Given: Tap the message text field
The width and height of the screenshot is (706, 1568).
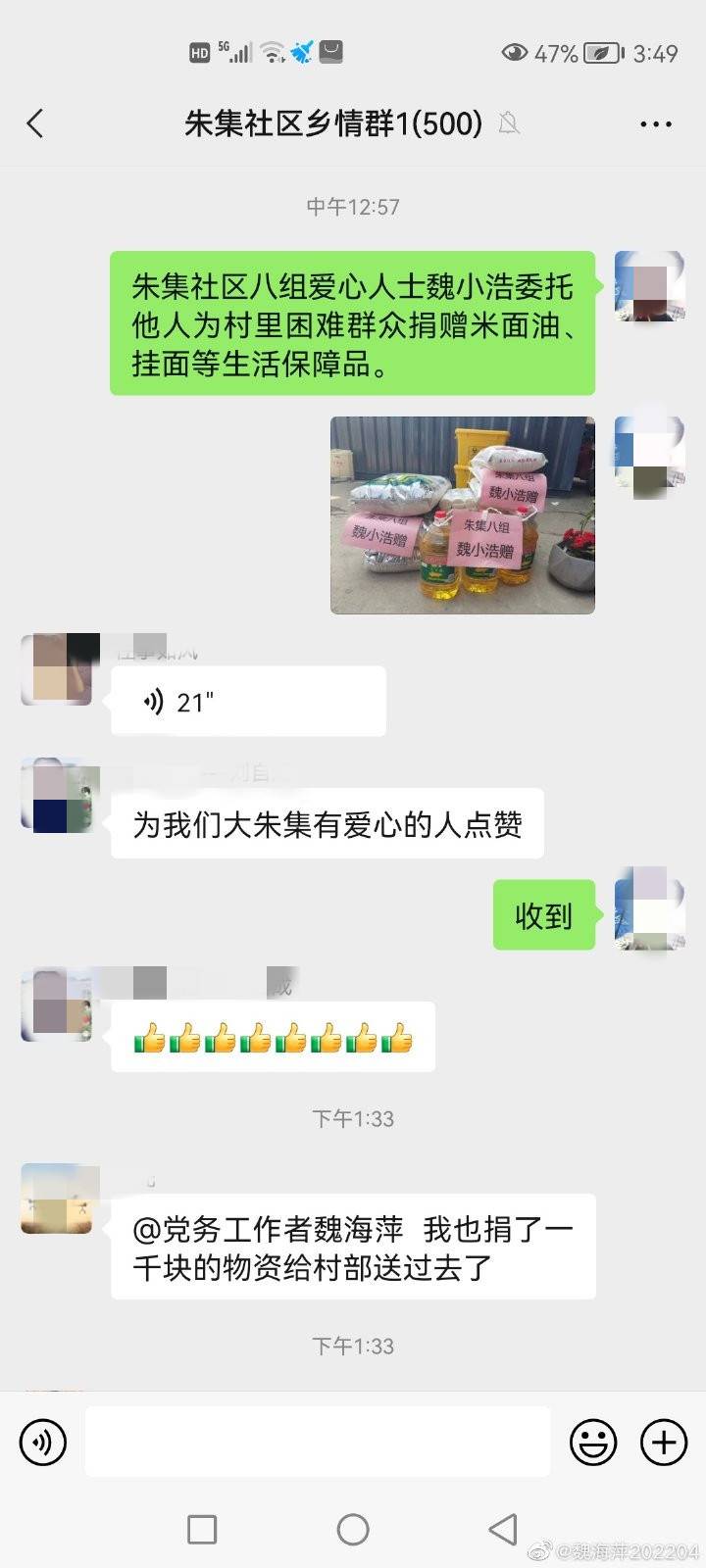Looking at the screenshot, I should (317, 1442).
